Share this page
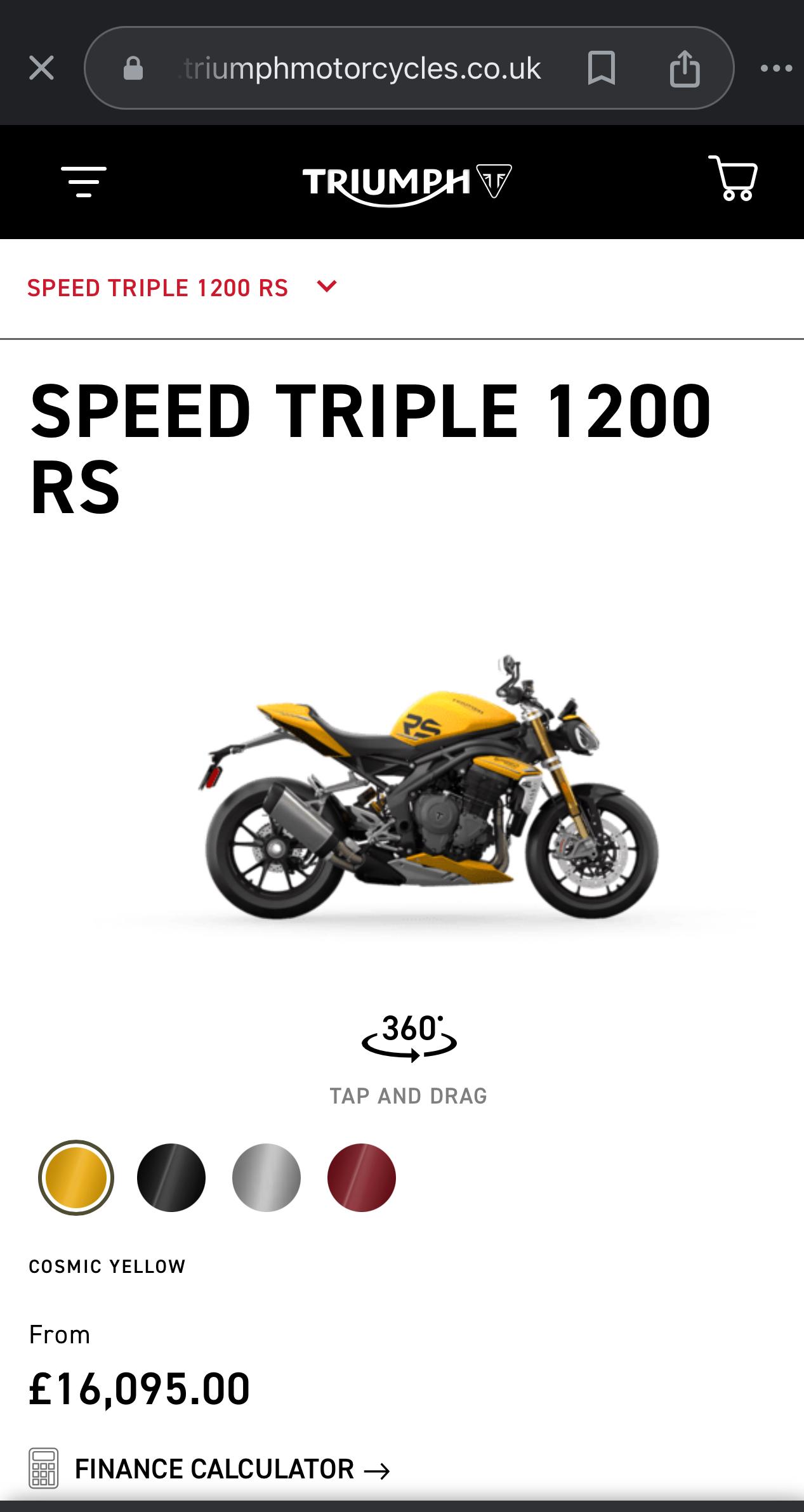Viewport: 804px width, 1512px height. (x=685, y=68)
